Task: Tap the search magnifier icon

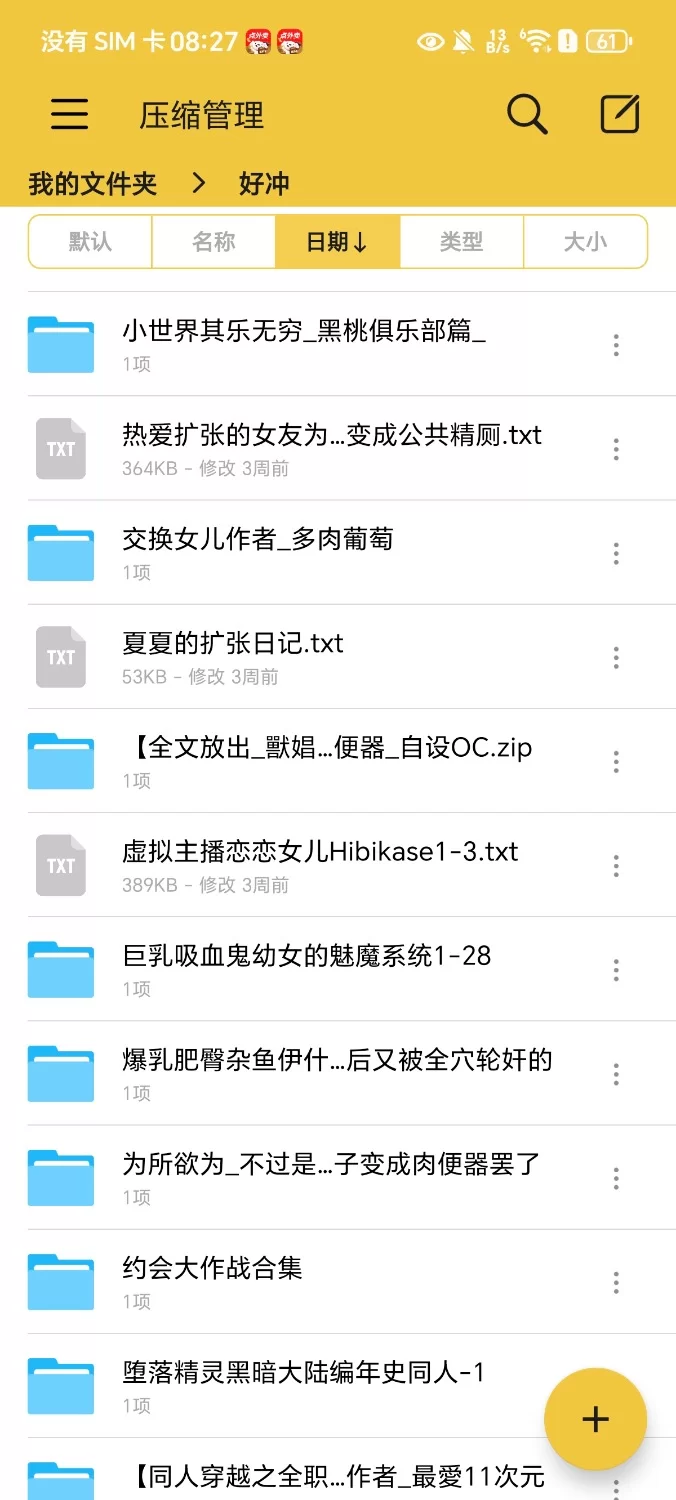Action: pyautogui.click(x=527, y=115)
